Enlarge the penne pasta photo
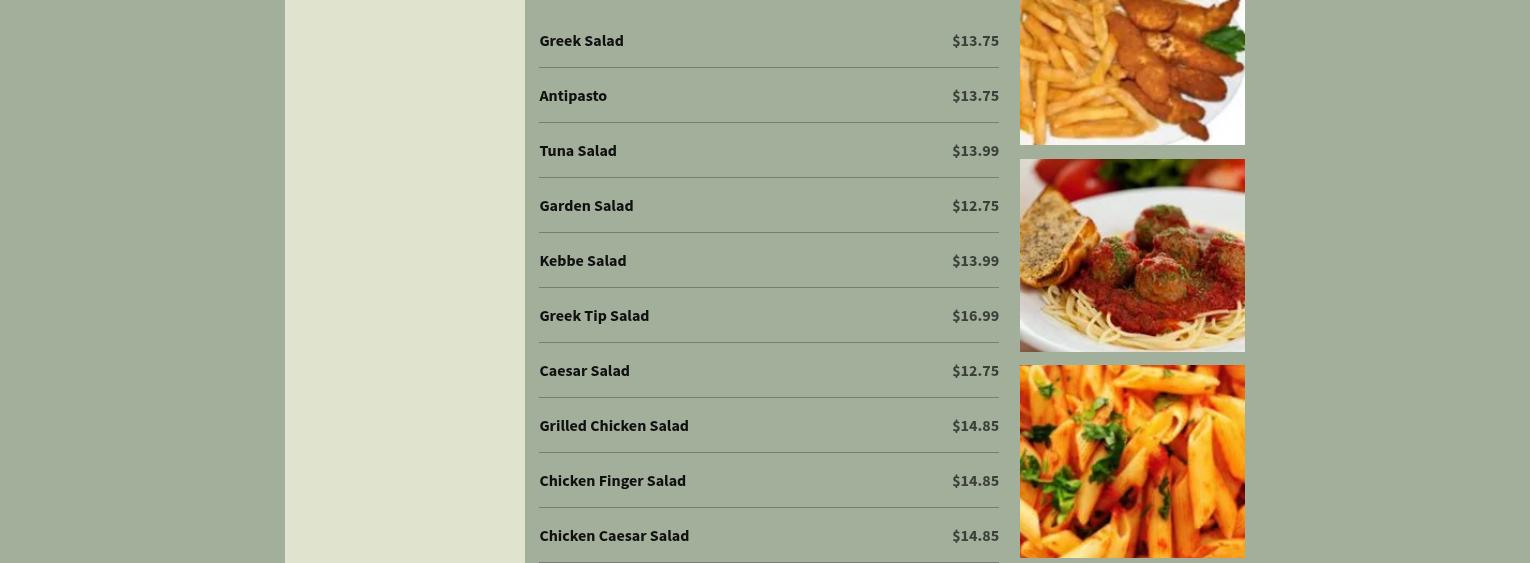The image size is (1530, 563). [1132, 461]
